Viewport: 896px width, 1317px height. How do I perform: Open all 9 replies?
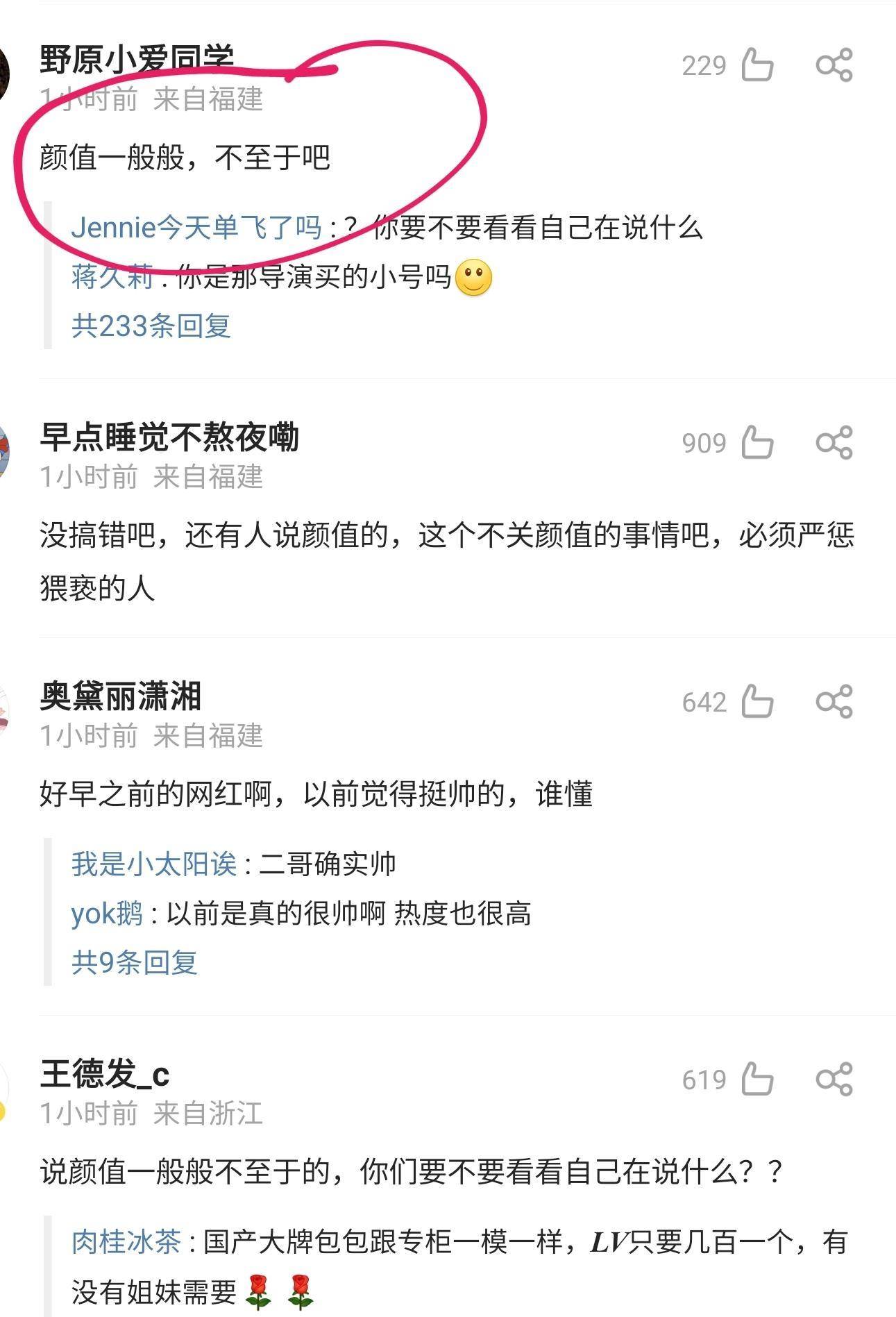(135, 962)
